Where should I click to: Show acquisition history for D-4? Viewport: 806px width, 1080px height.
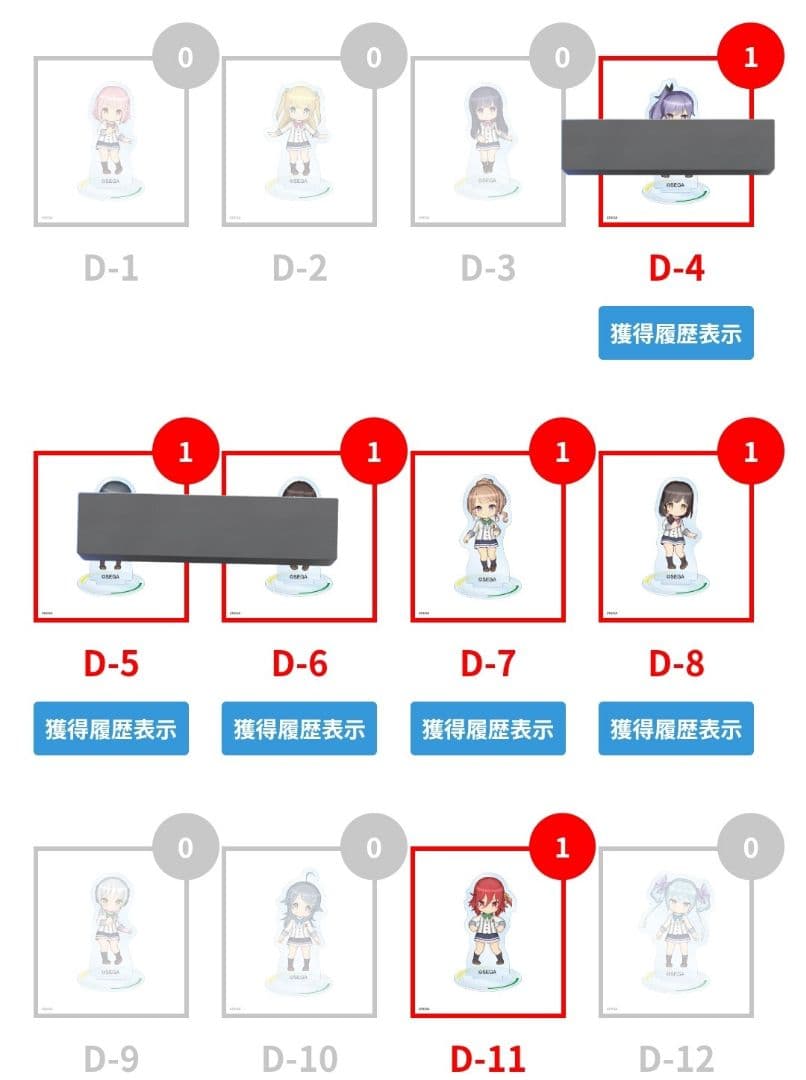point(676,333)
